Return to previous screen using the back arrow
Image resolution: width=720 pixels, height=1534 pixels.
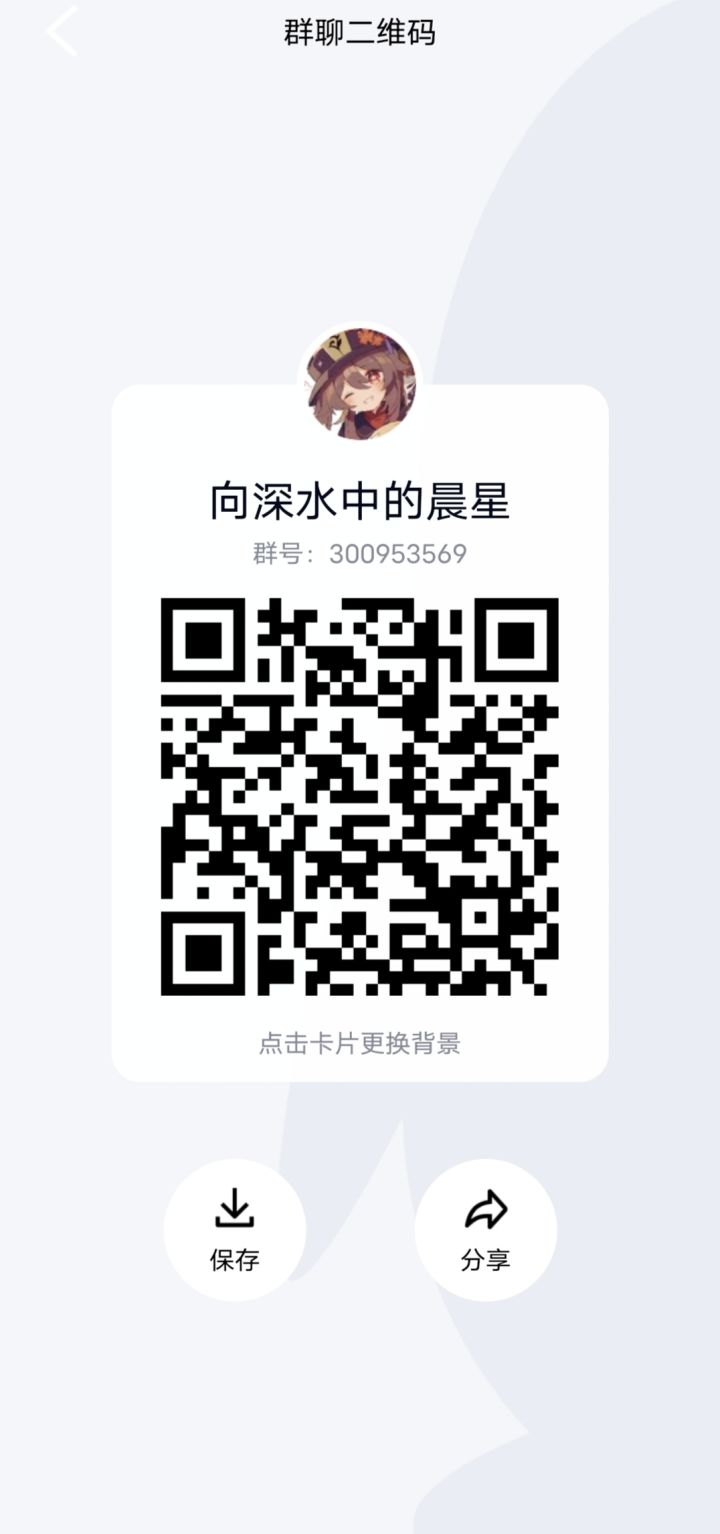60,33
